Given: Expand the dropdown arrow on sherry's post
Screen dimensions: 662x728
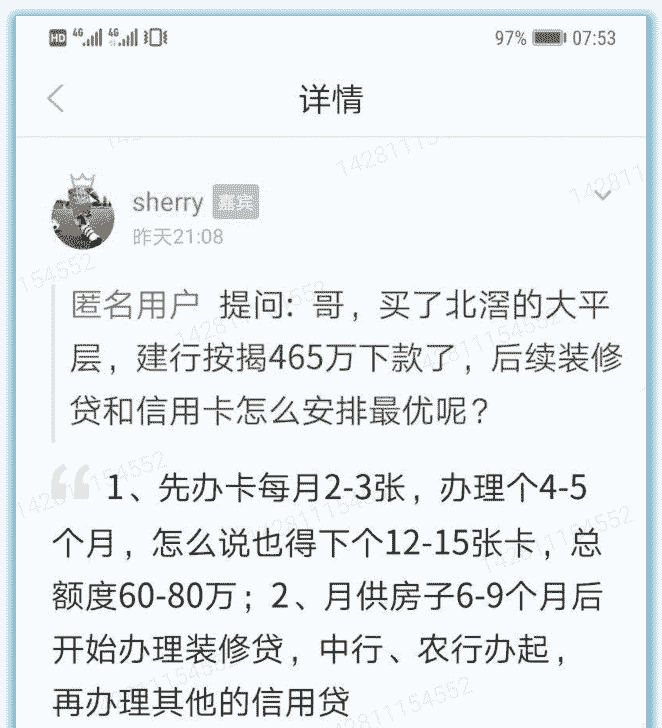Looking at the screenshot, I should pos(603,196).
